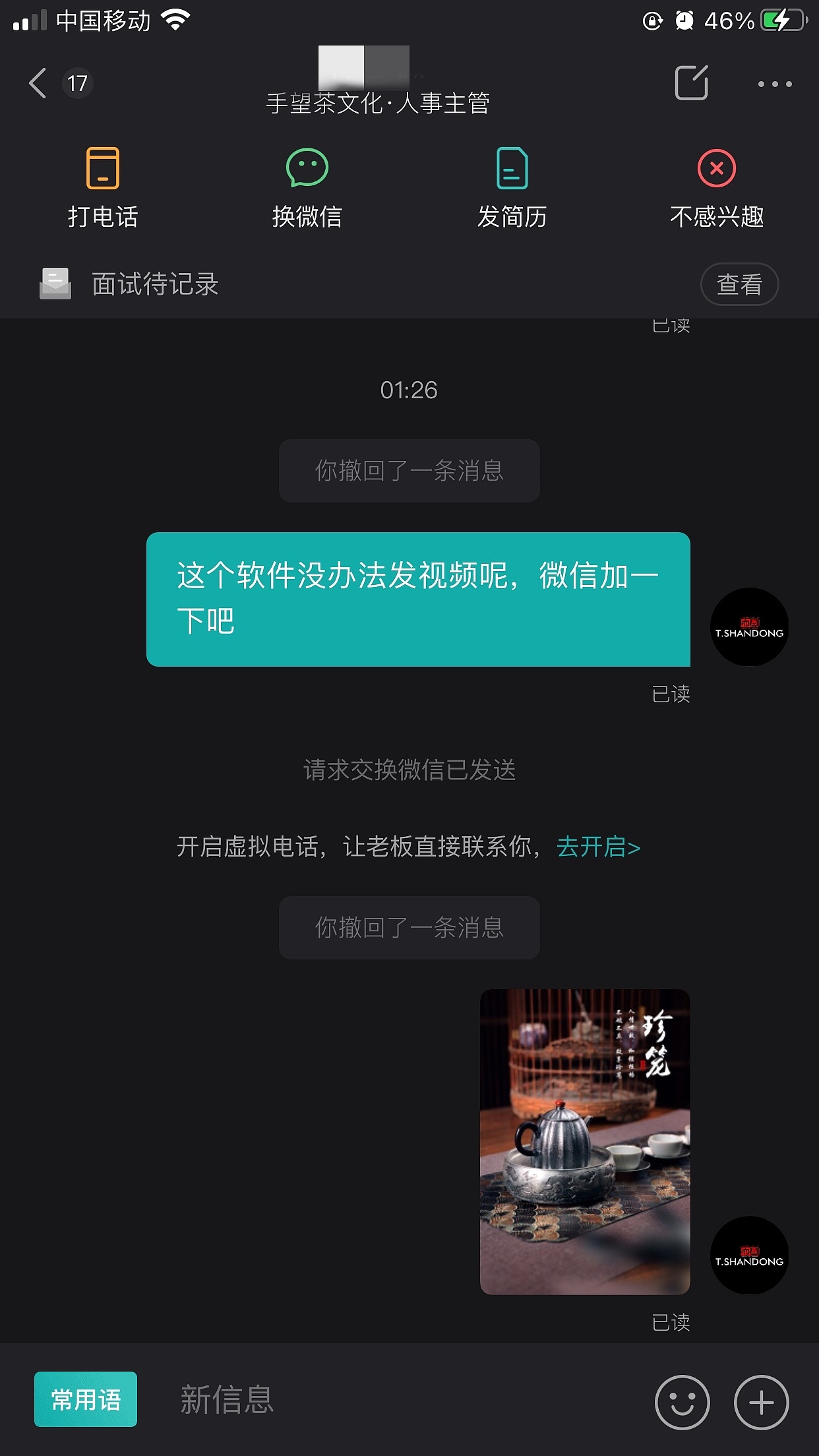Viewport: 819px width, 1456px height.
Task: Open the compose/edit icon at top right
Action: 691,83
